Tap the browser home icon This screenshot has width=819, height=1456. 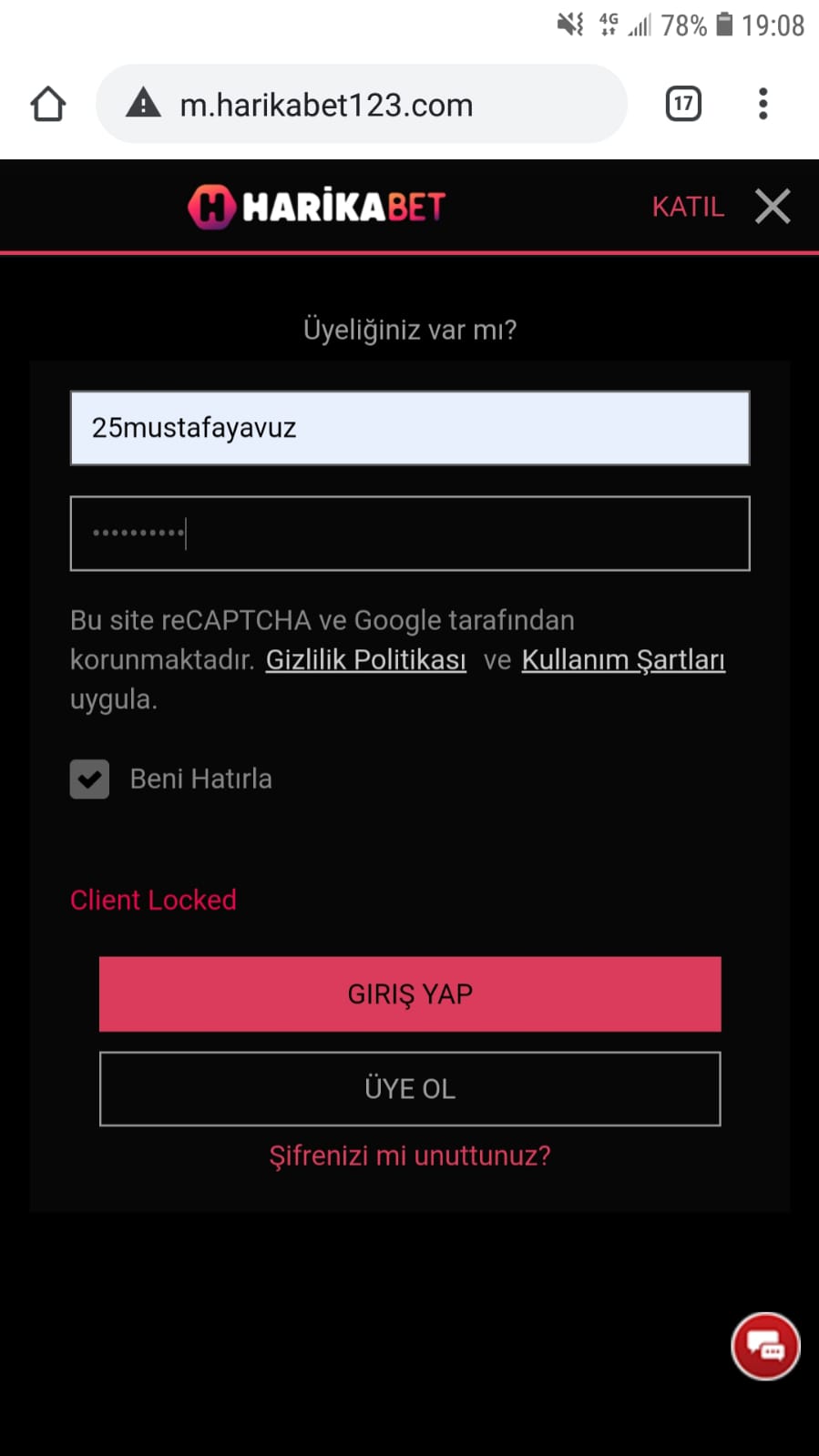[48, 104]
